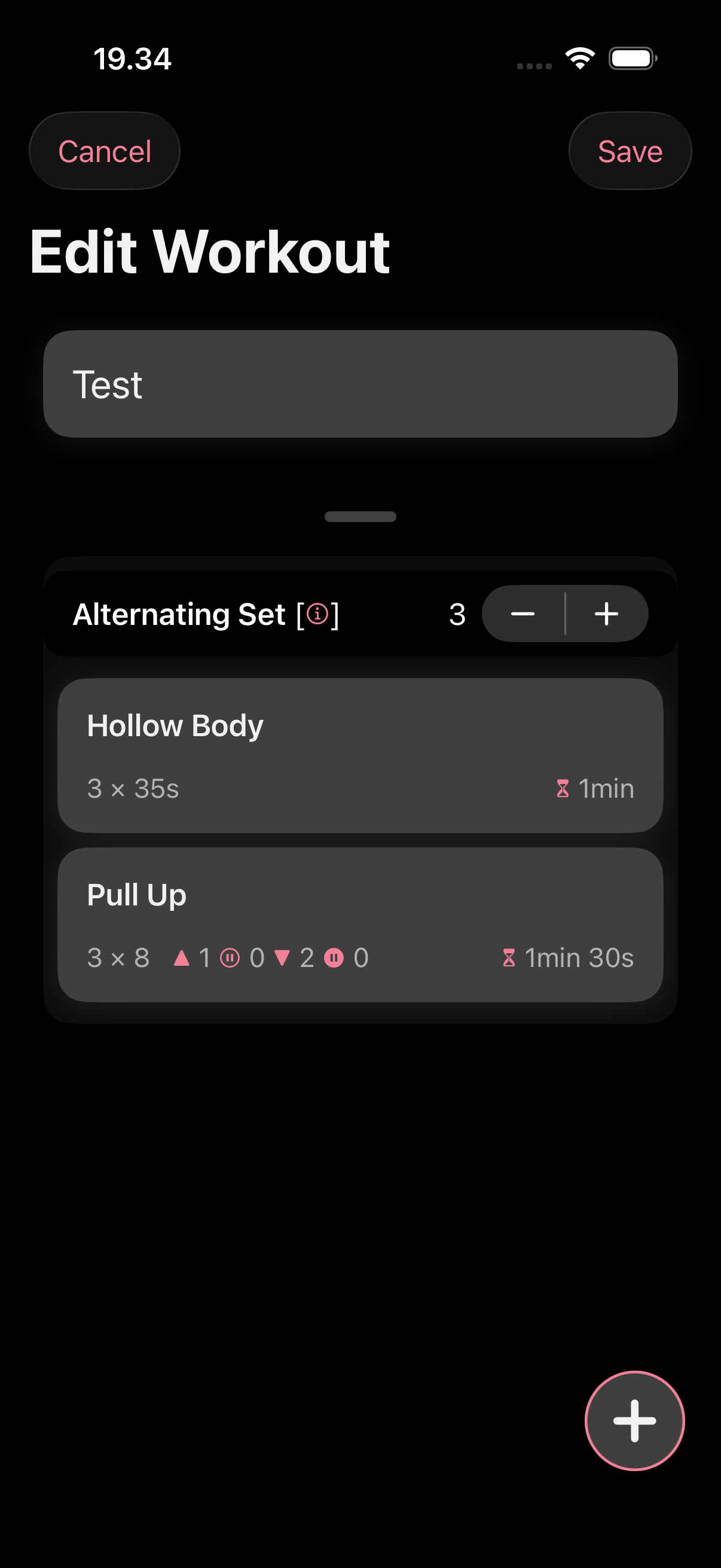This screenshot has width=721, height=1568.
Task: Save the workout changes
Action: coord(630,151)
